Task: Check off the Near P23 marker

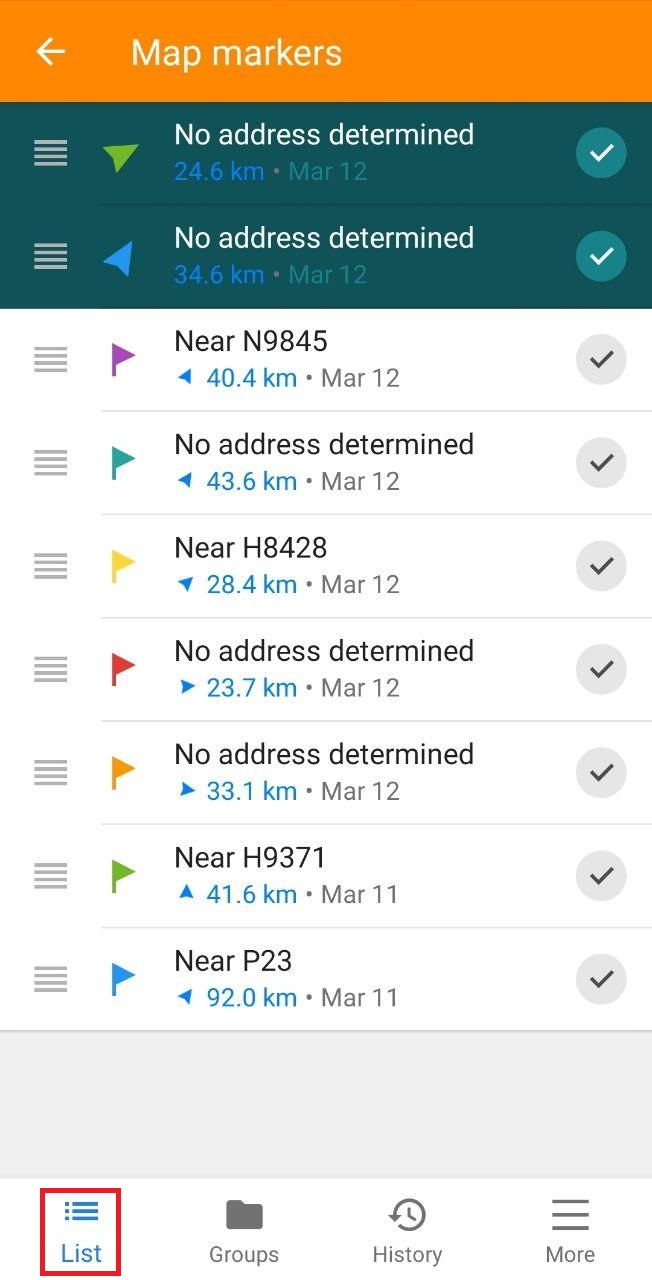Action: [x=601, y=979]
